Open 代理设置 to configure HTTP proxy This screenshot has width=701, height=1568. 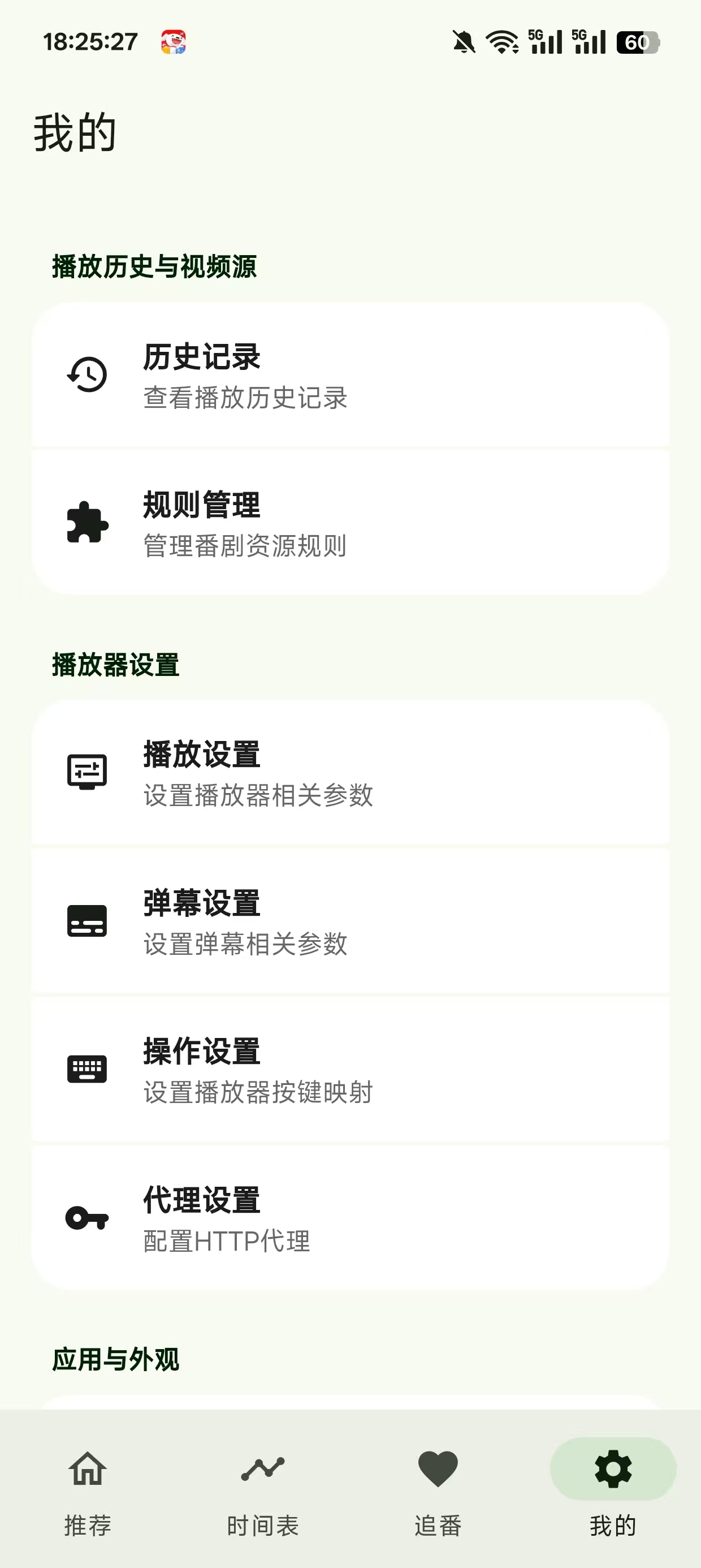click(x=350, y=1220)
